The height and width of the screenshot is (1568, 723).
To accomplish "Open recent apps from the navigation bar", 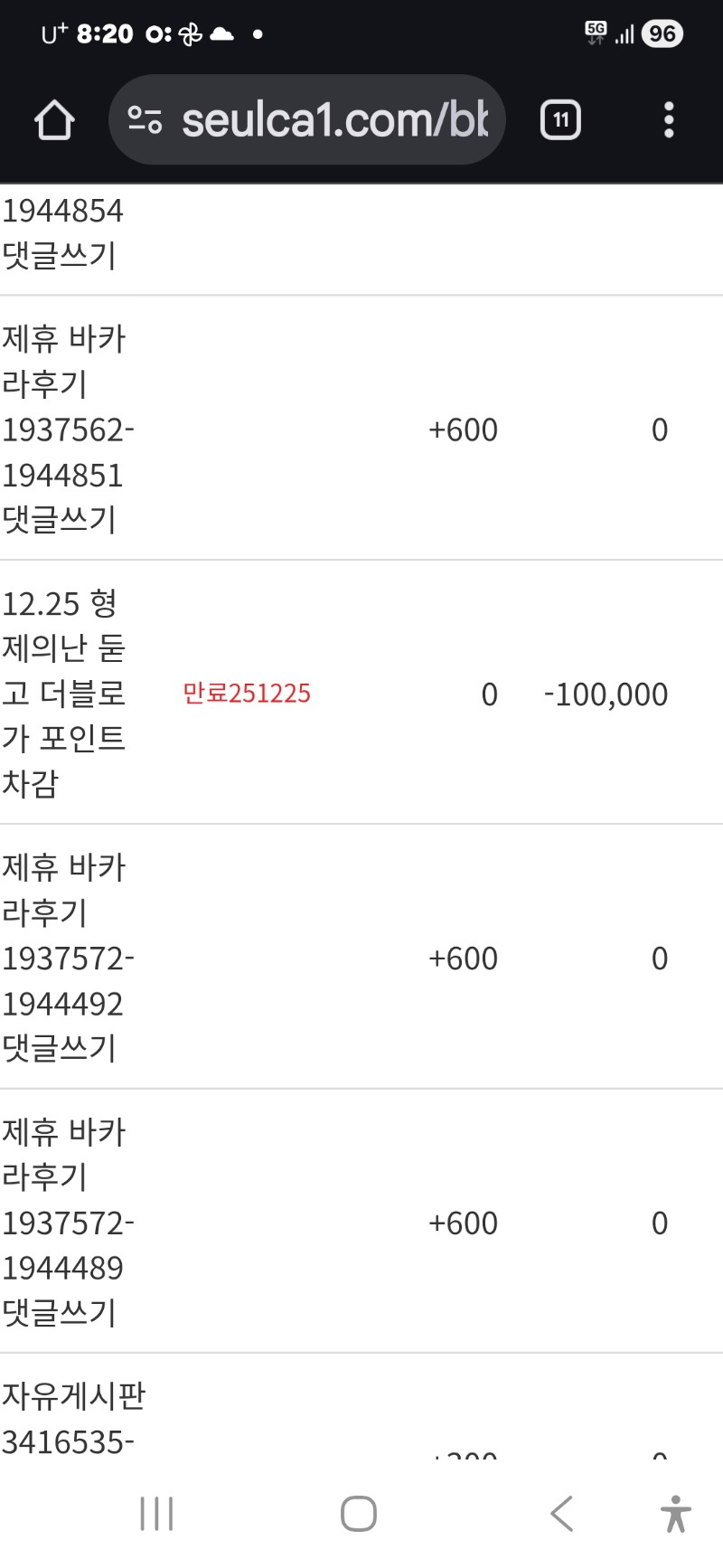I will click(x=156, y=1513).
